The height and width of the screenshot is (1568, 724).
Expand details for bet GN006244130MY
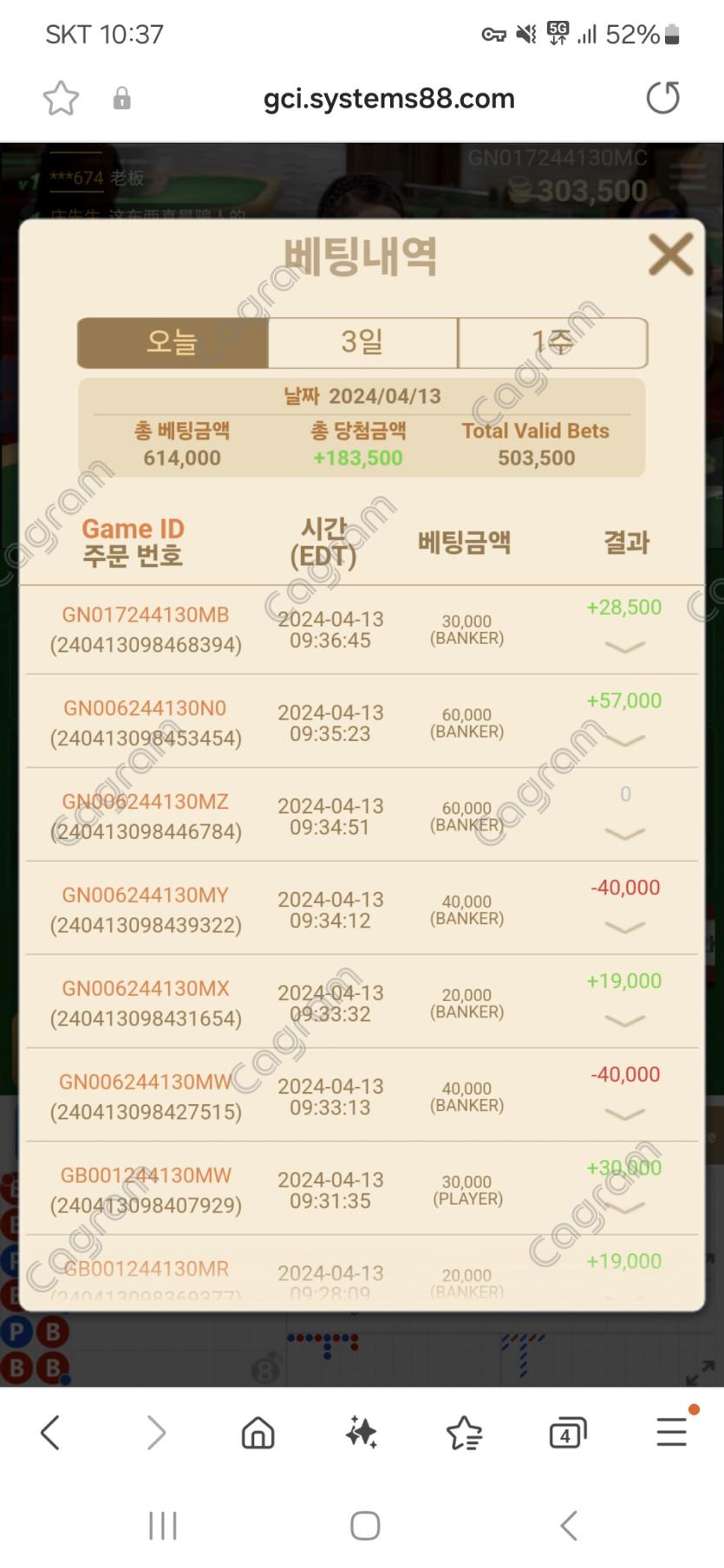click(624, 927)
